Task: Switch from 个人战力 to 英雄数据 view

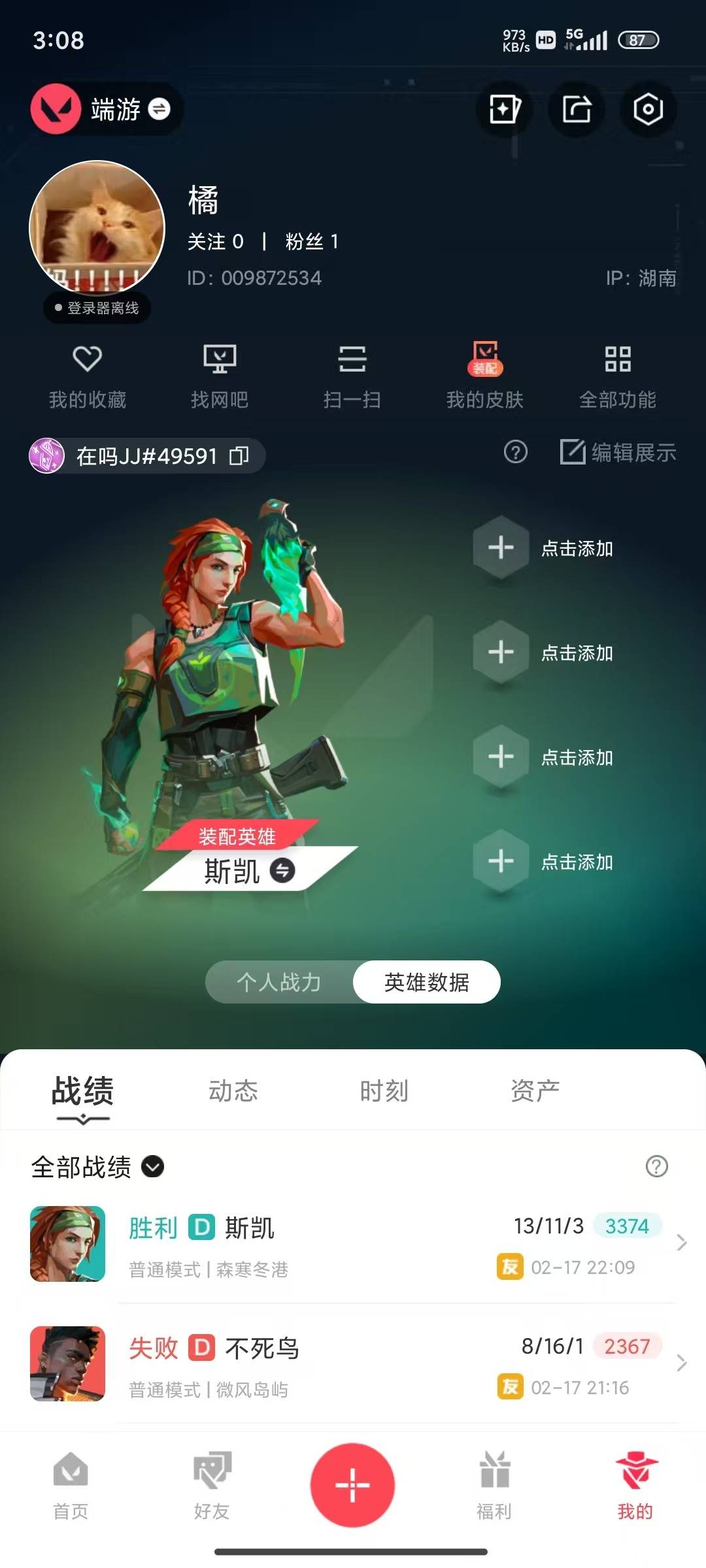Action: coord(425,982)
